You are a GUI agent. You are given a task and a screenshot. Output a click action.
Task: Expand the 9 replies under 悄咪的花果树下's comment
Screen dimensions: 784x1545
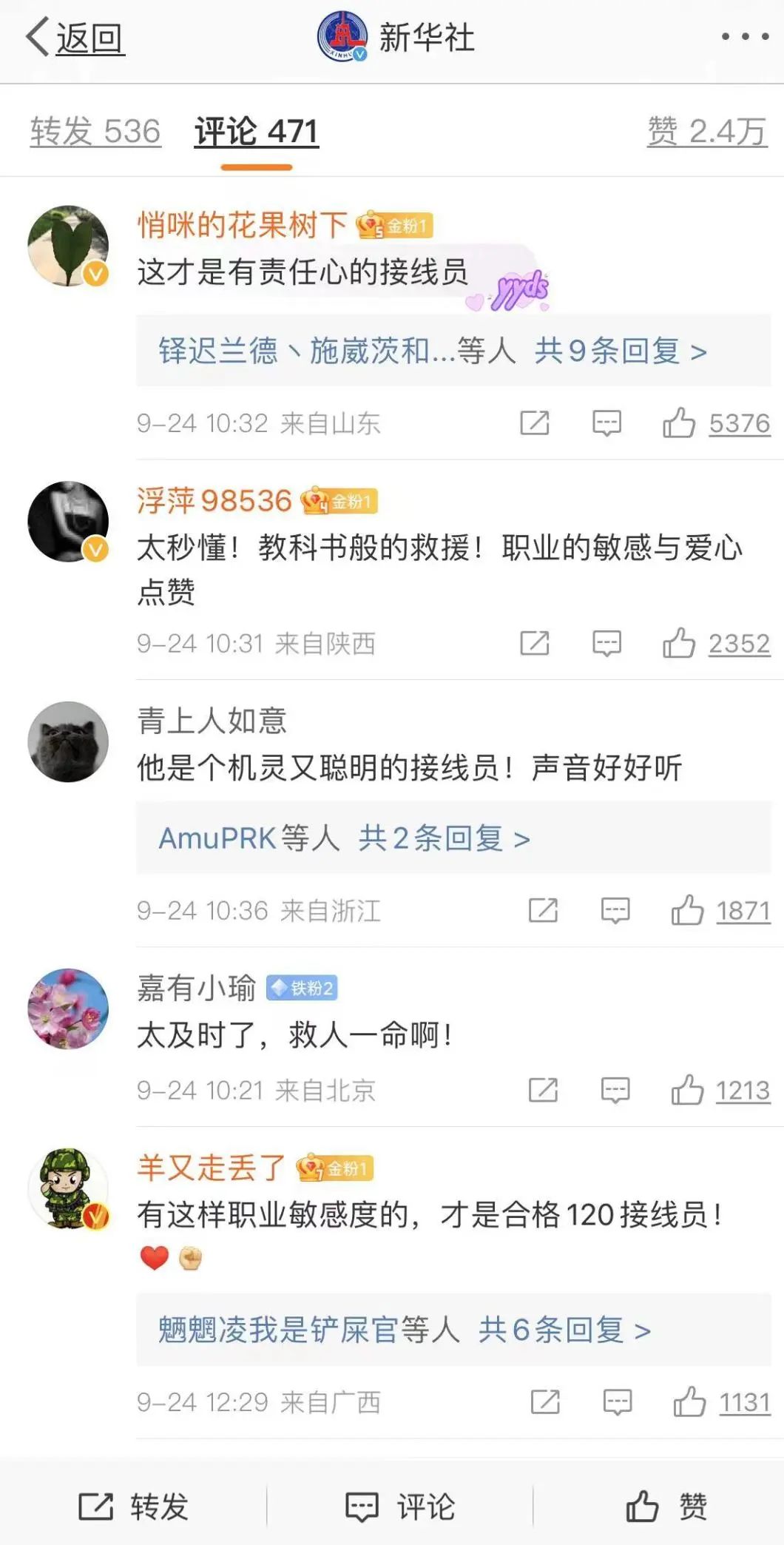(x=433, y=351)
